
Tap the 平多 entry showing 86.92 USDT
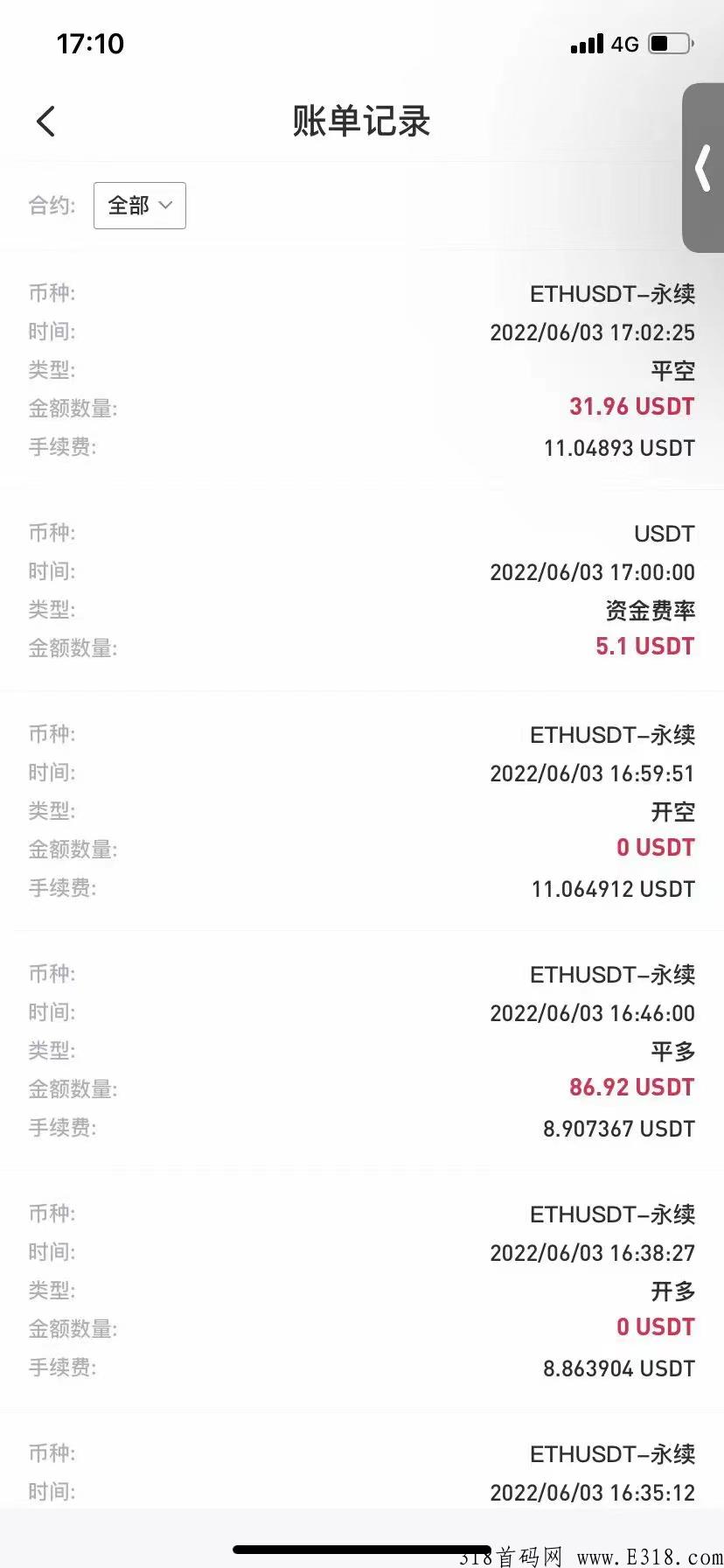[632, 1087]
